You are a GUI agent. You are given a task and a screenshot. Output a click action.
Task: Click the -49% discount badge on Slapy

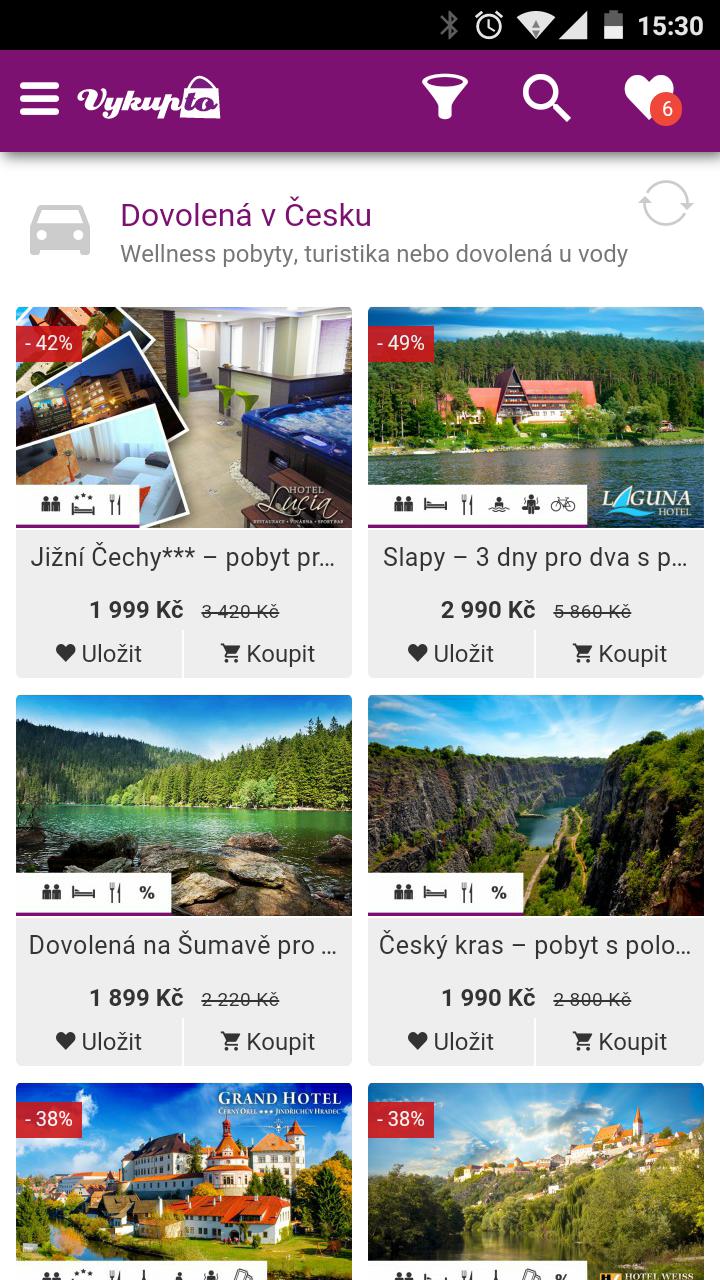[x=401, y=343]
